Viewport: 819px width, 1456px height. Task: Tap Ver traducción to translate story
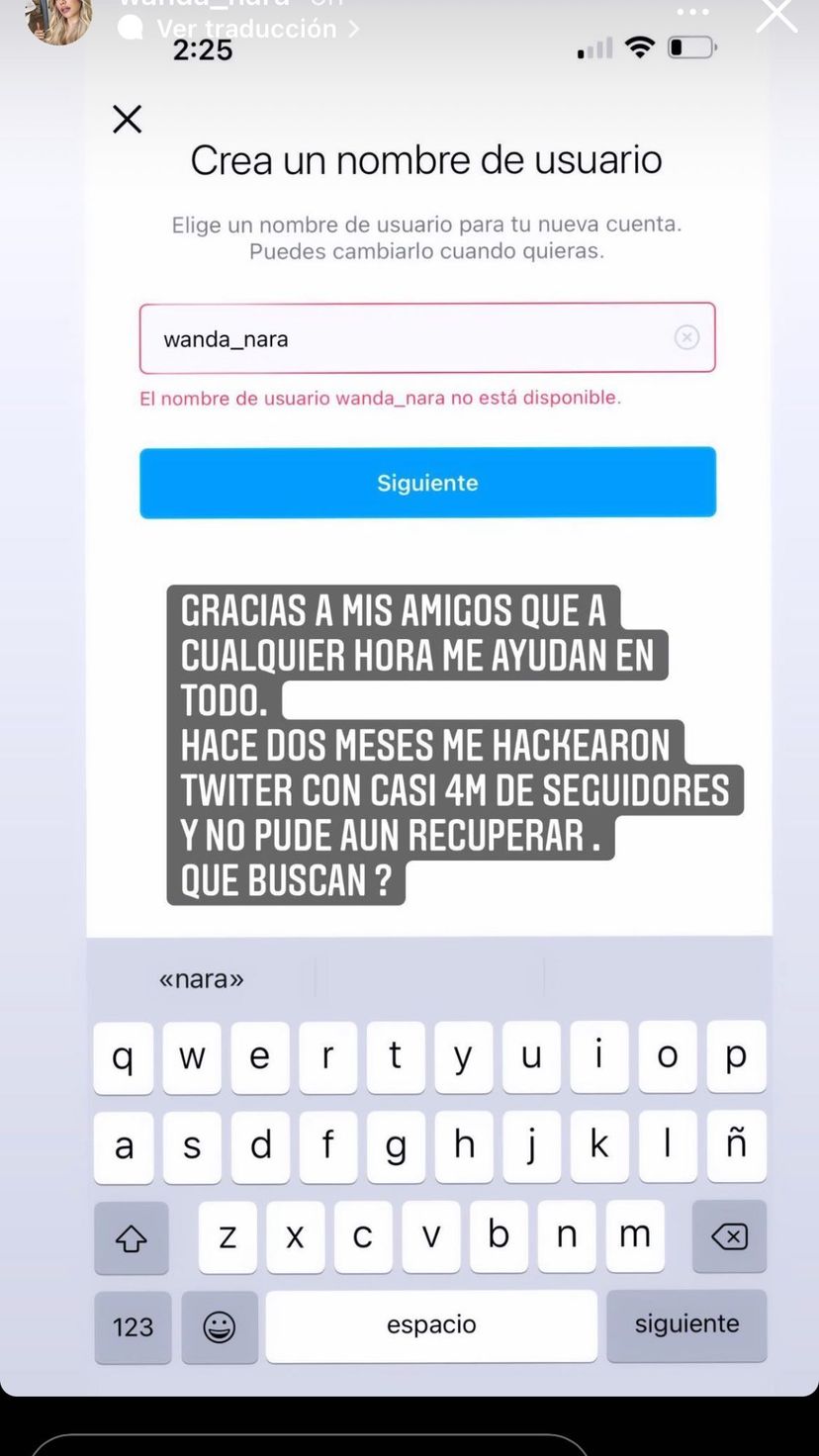point(246,29)
